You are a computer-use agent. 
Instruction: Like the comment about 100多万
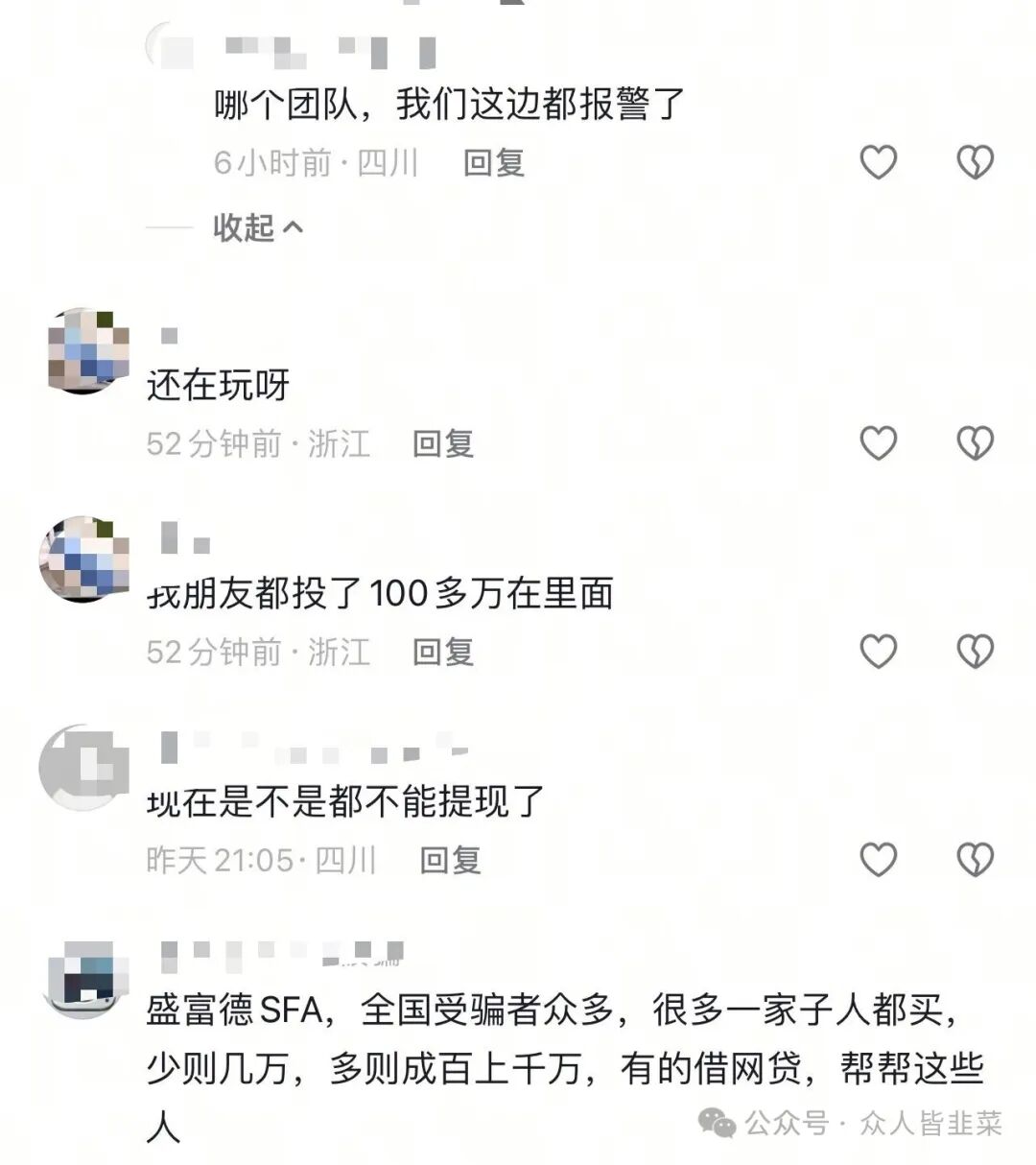coord(878,652)
